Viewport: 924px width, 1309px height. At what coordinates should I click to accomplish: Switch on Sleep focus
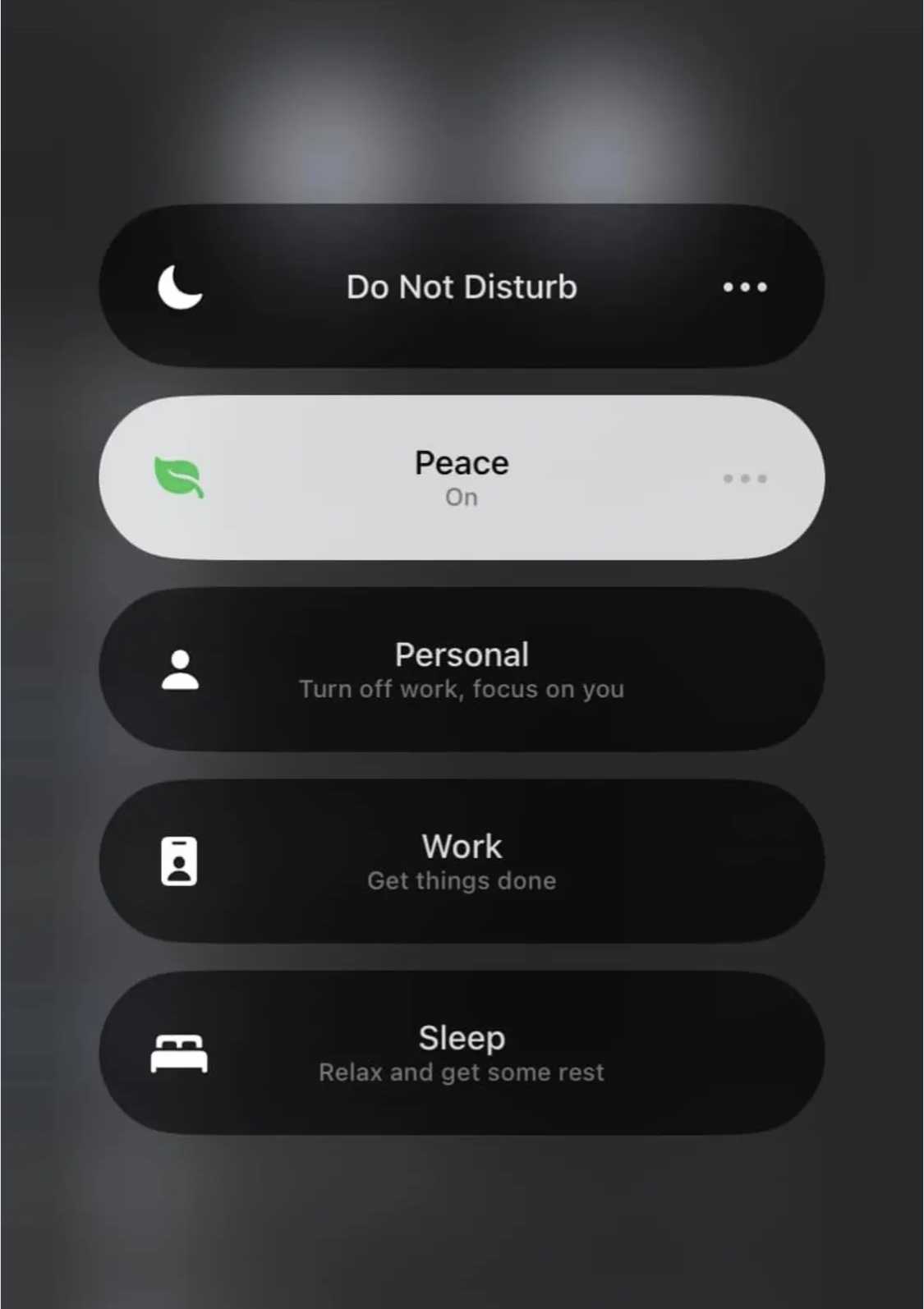click(x=461, y=1053)
